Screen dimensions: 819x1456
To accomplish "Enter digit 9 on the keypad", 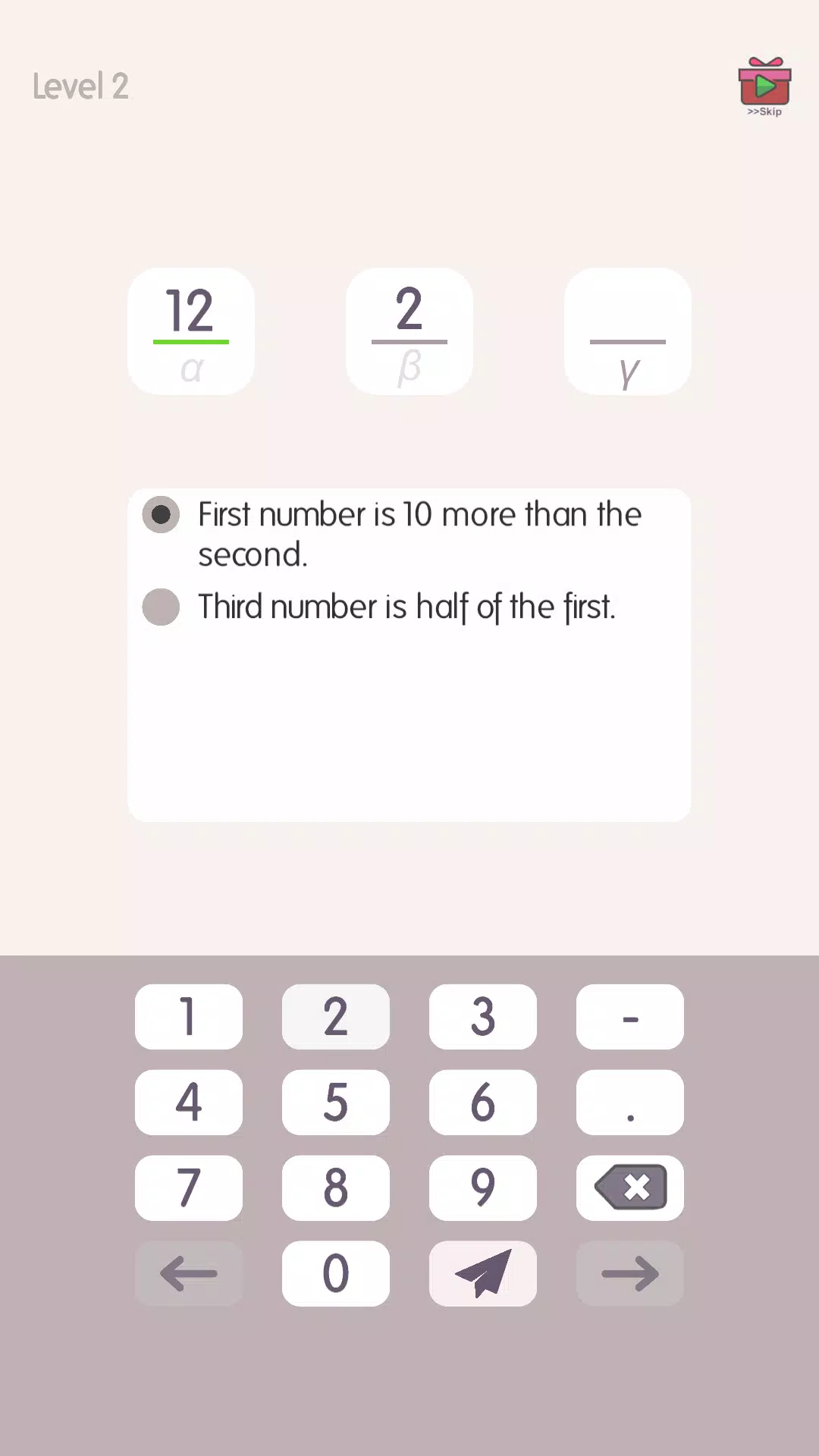I will pos(483,1188).
